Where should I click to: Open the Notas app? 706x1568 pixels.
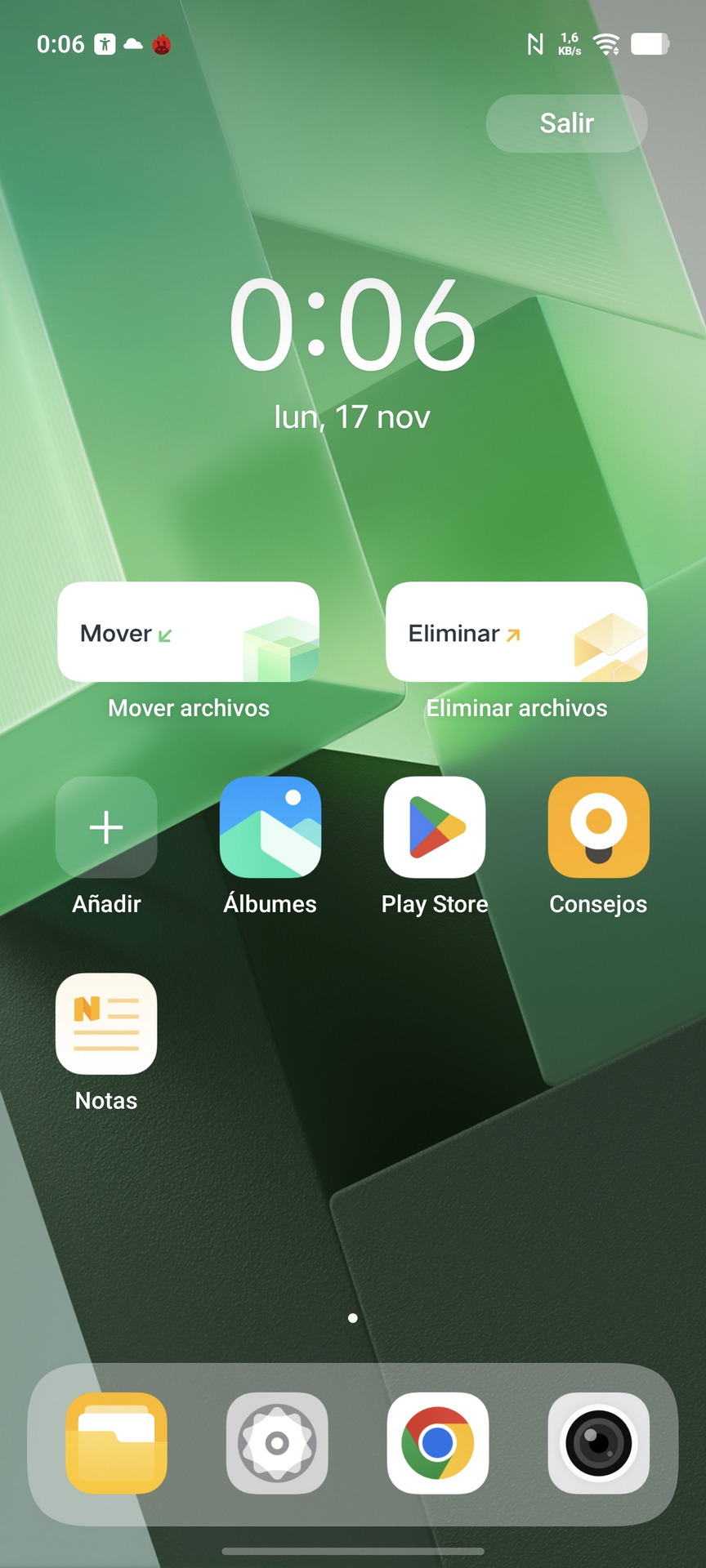click(x=106, y=1024)
